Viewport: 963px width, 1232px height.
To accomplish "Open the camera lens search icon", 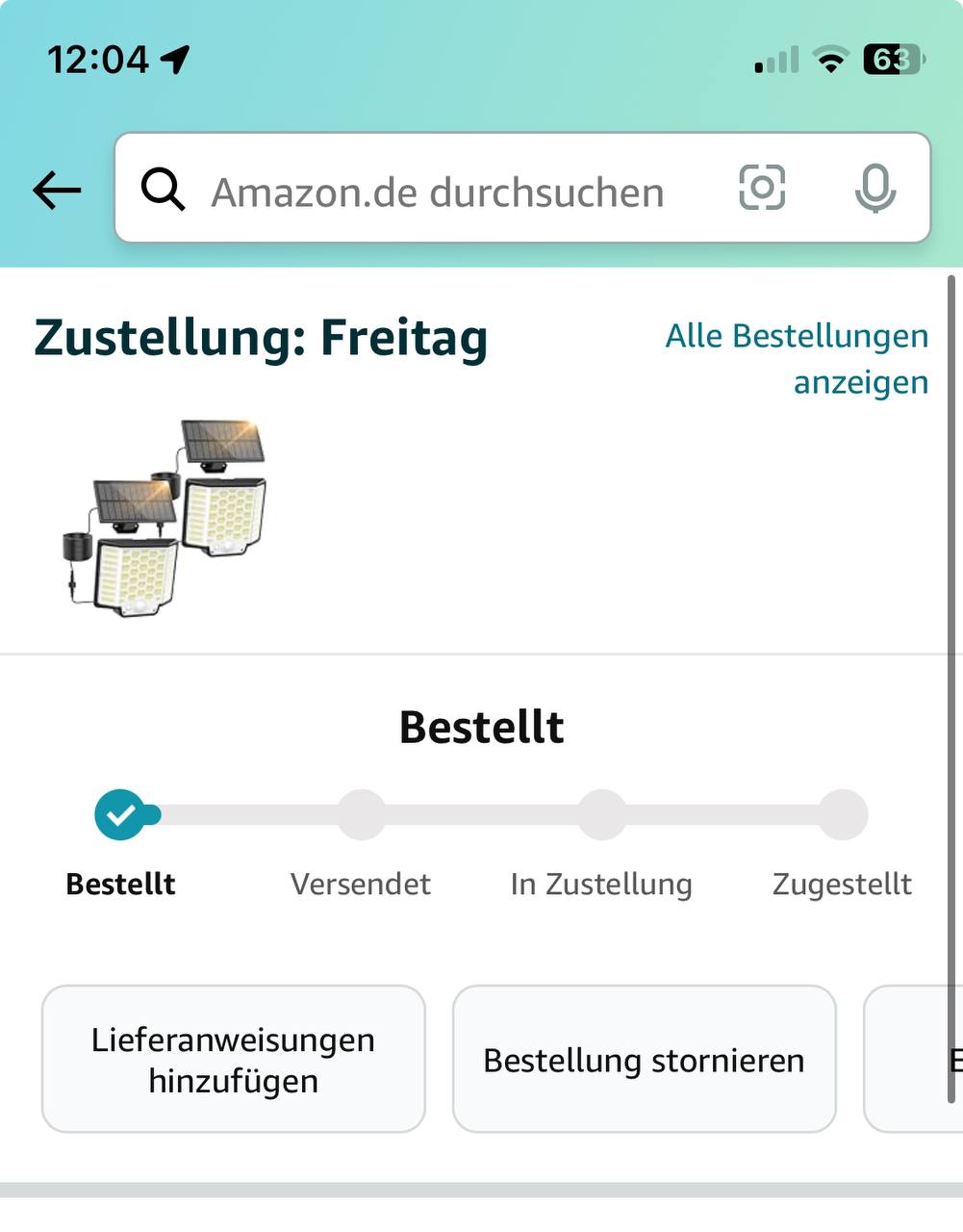I will (762, 188).
